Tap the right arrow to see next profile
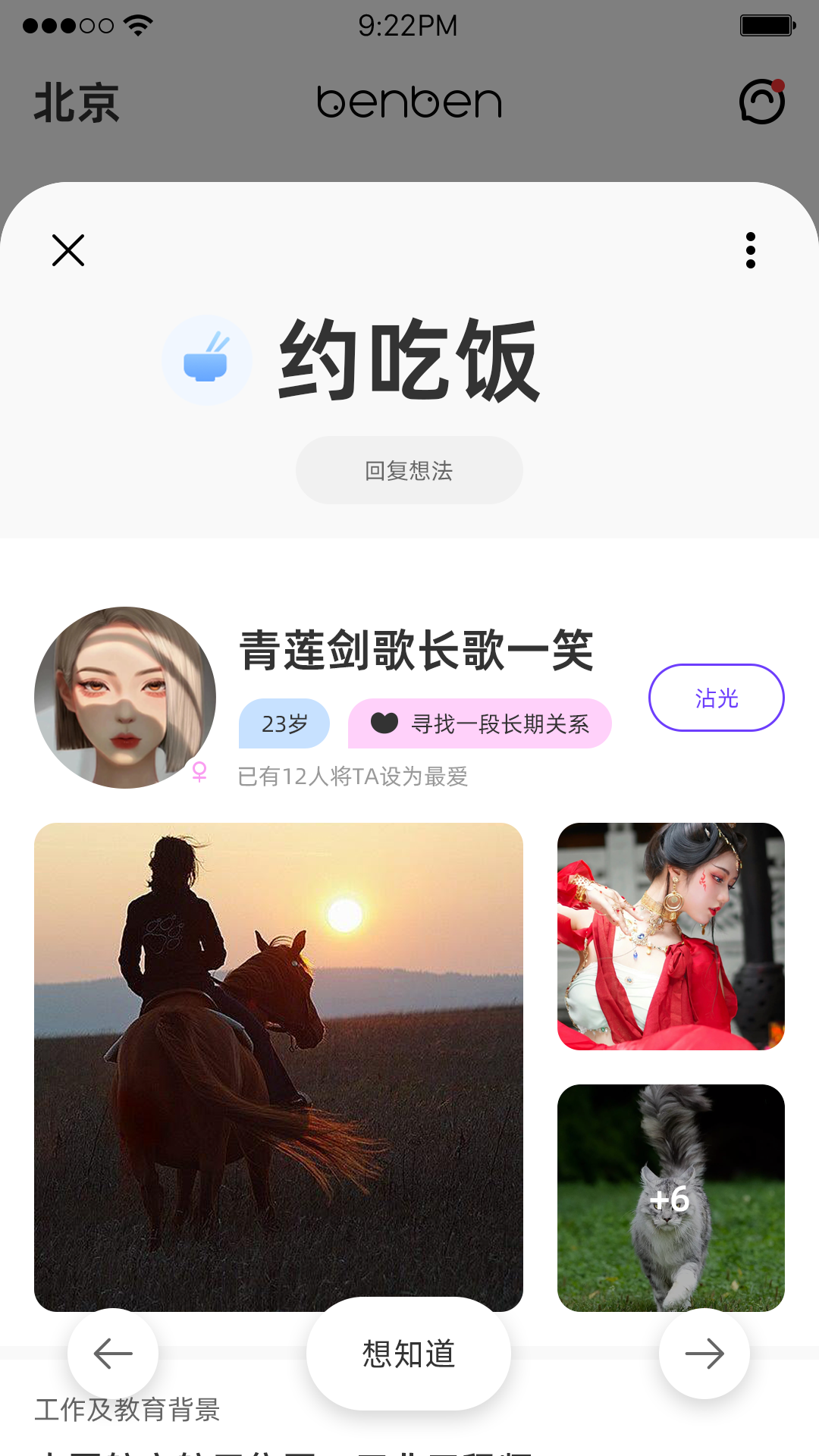 (704, 1354)
